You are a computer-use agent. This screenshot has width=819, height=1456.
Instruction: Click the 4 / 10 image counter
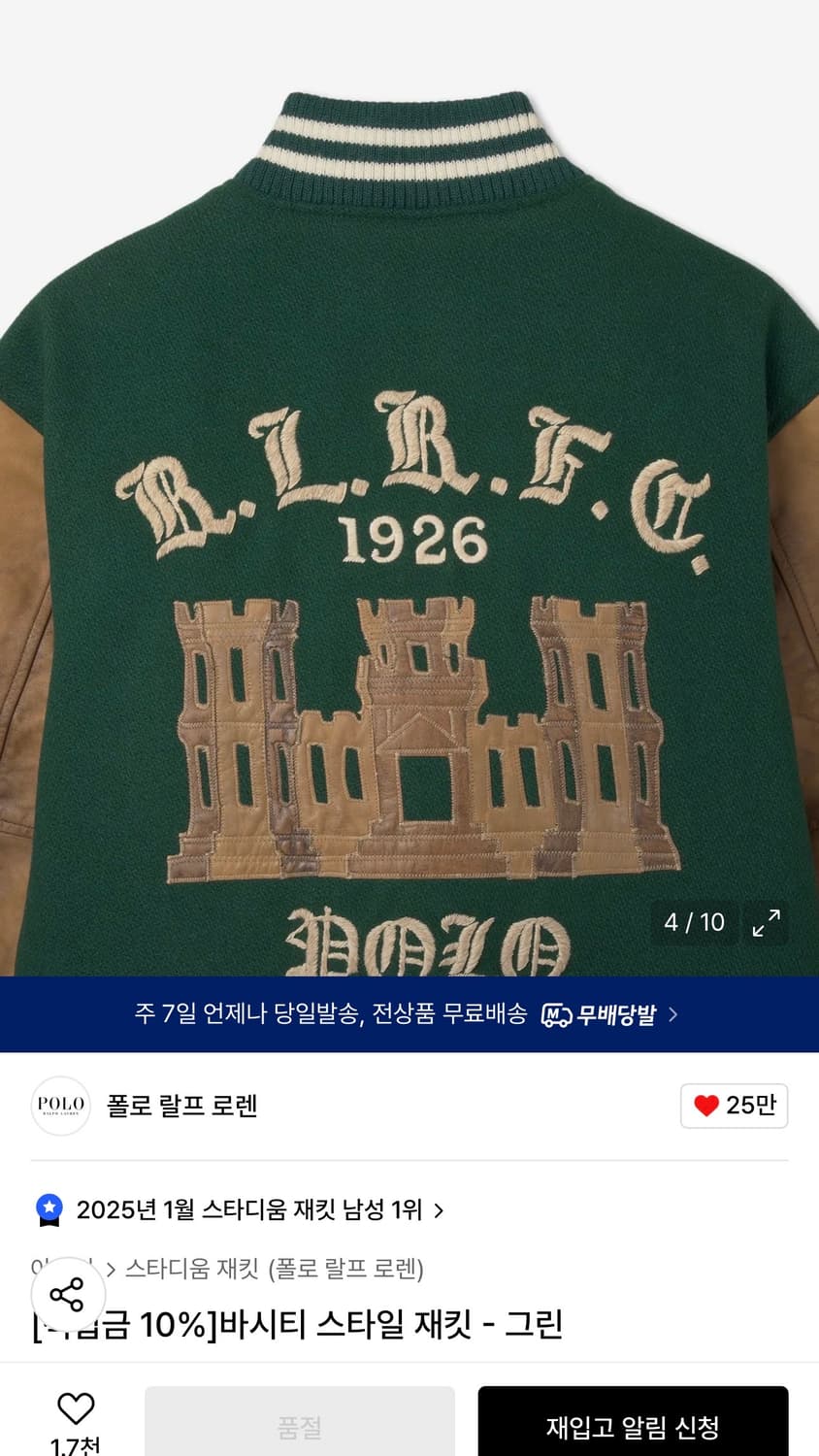(x=692, y=923)
